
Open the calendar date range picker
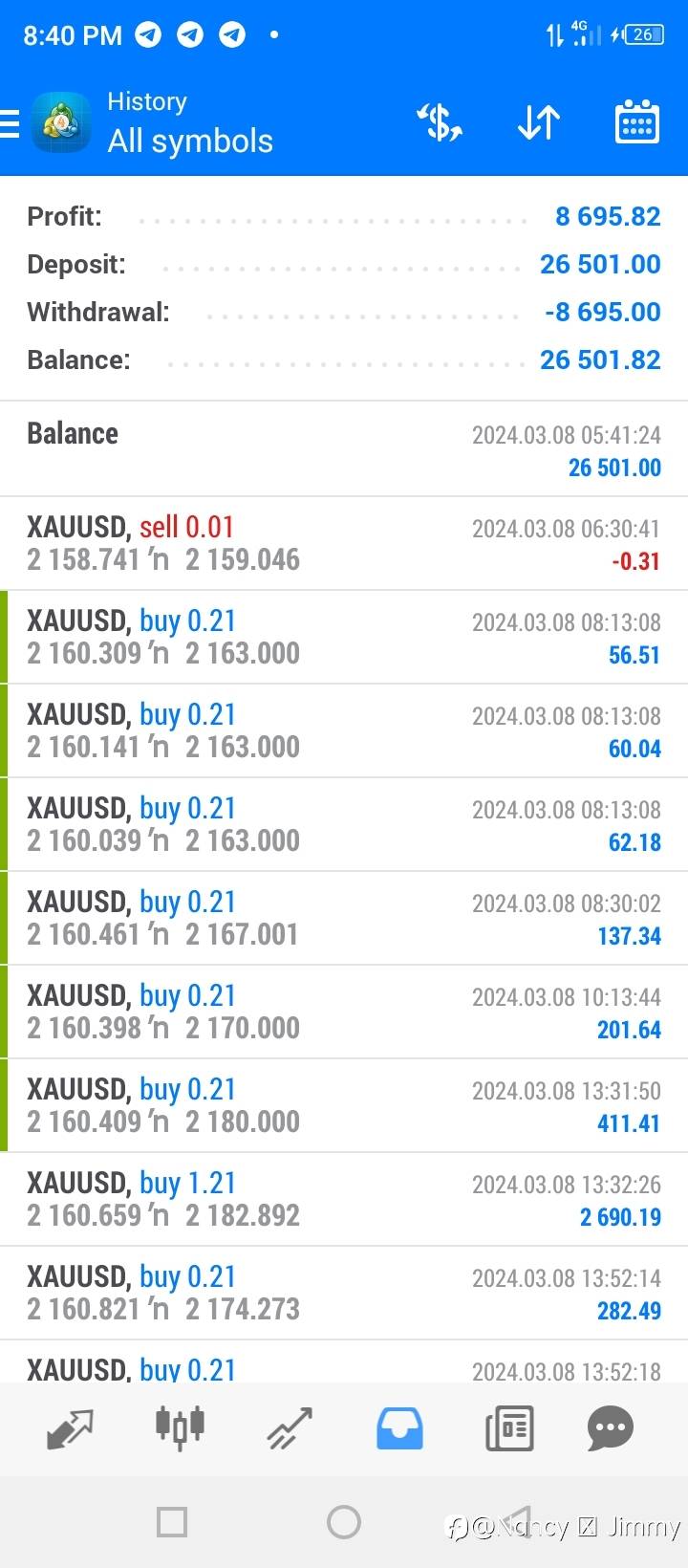(636, 123)
